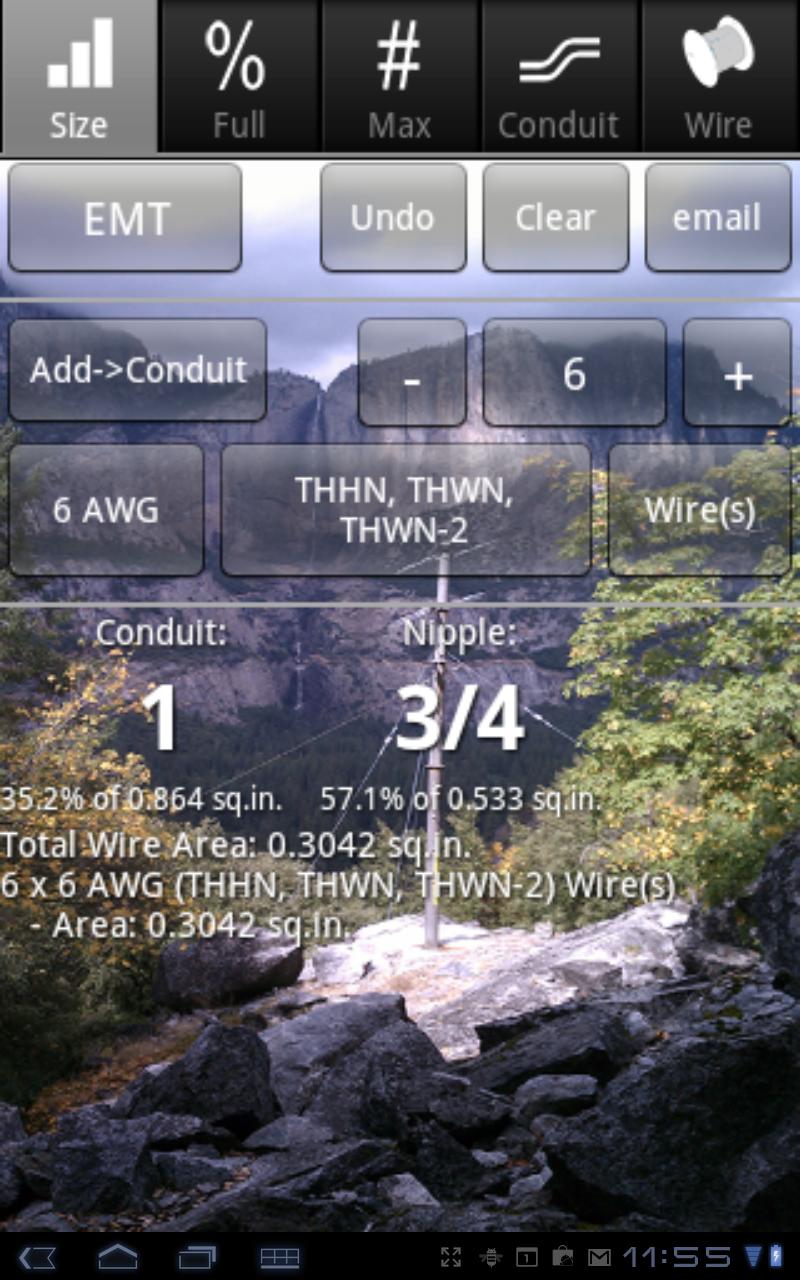The width and height of the screenshot is (800, 1280).
Task: Go to the Conduit tab
Action: [559, 77]
